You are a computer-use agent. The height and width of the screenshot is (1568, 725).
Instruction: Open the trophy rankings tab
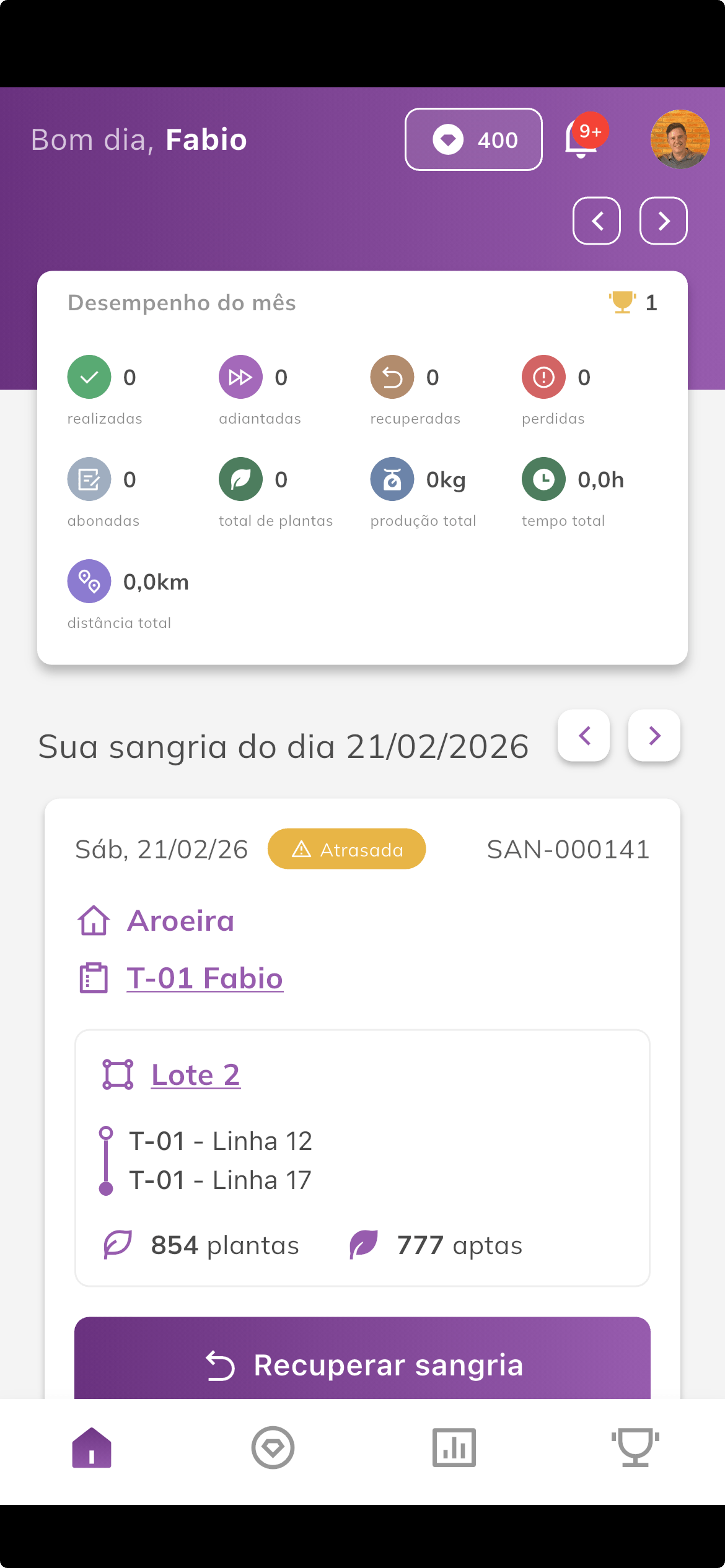pos(634,1447)
